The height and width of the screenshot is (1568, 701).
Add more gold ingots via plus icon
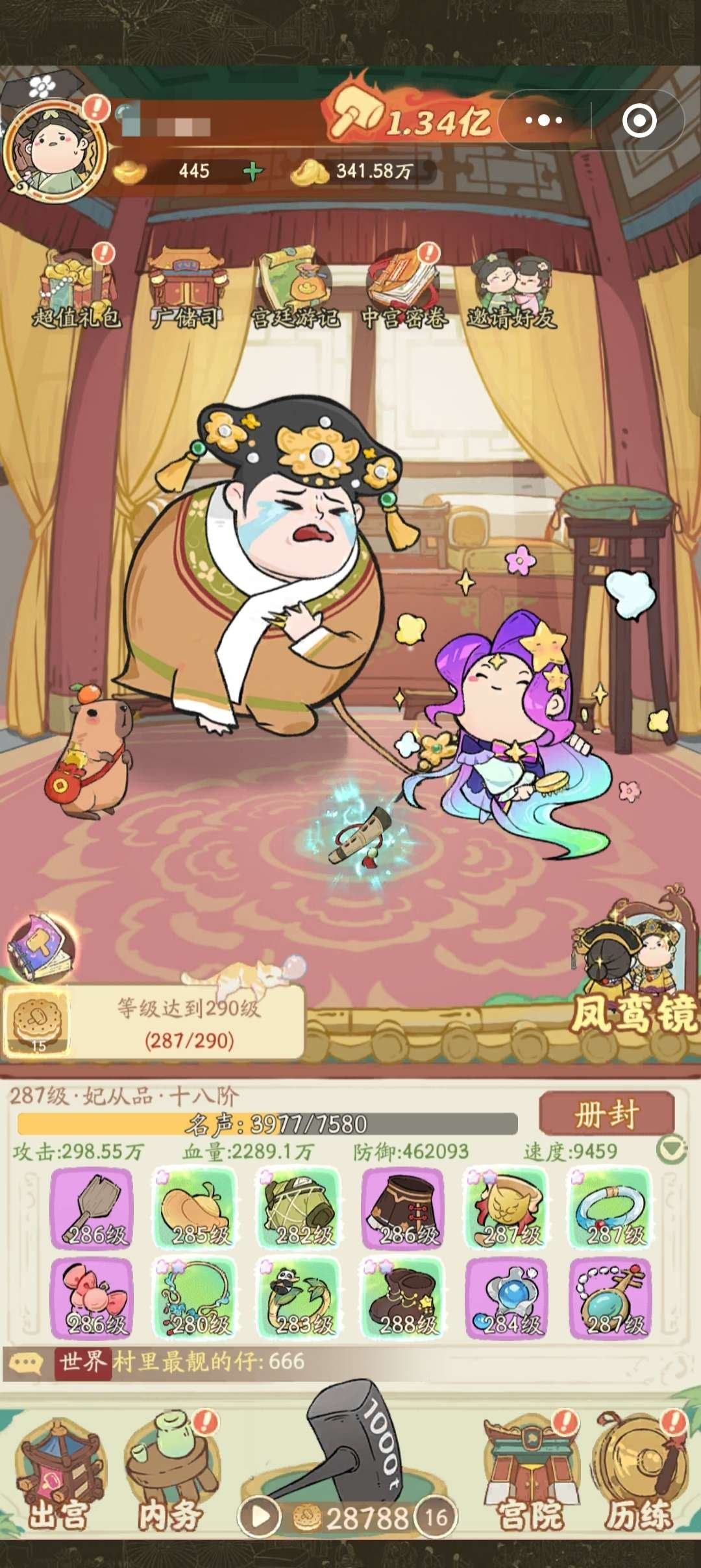(252, 171)
